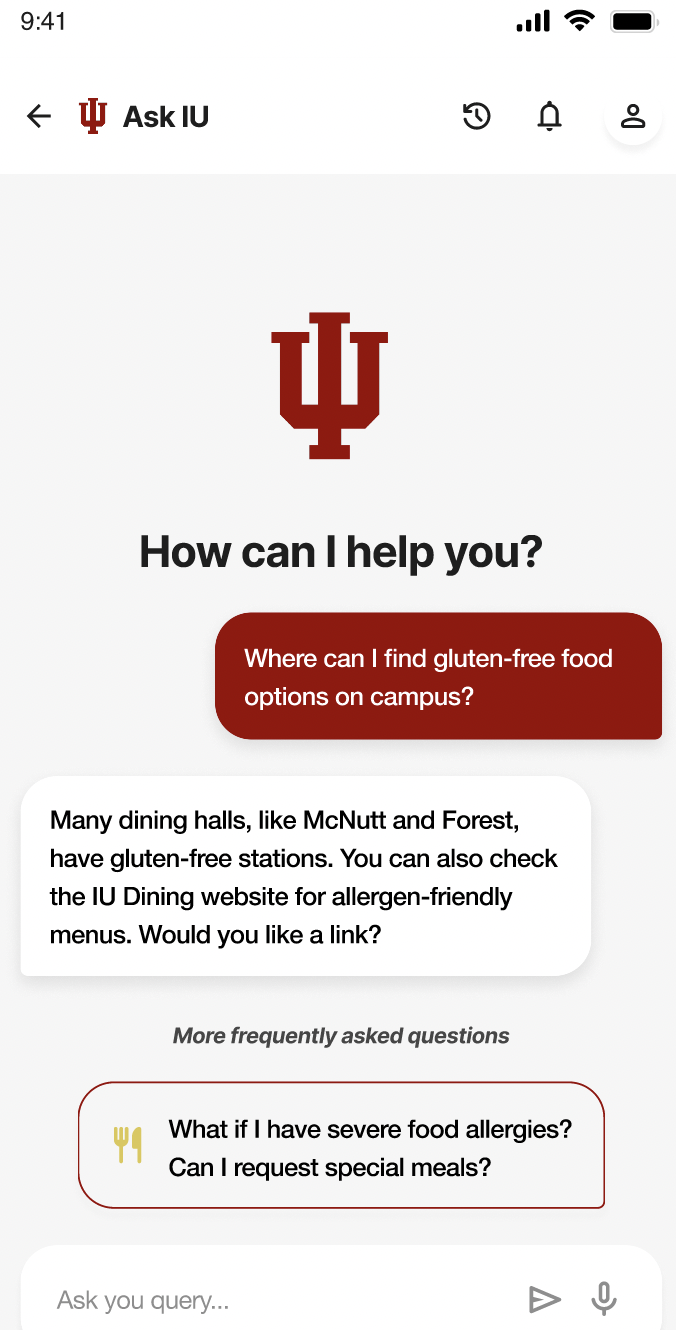
Task: Open the chat history clock icon
Action: pyautogui.click(x=477, y=117)
